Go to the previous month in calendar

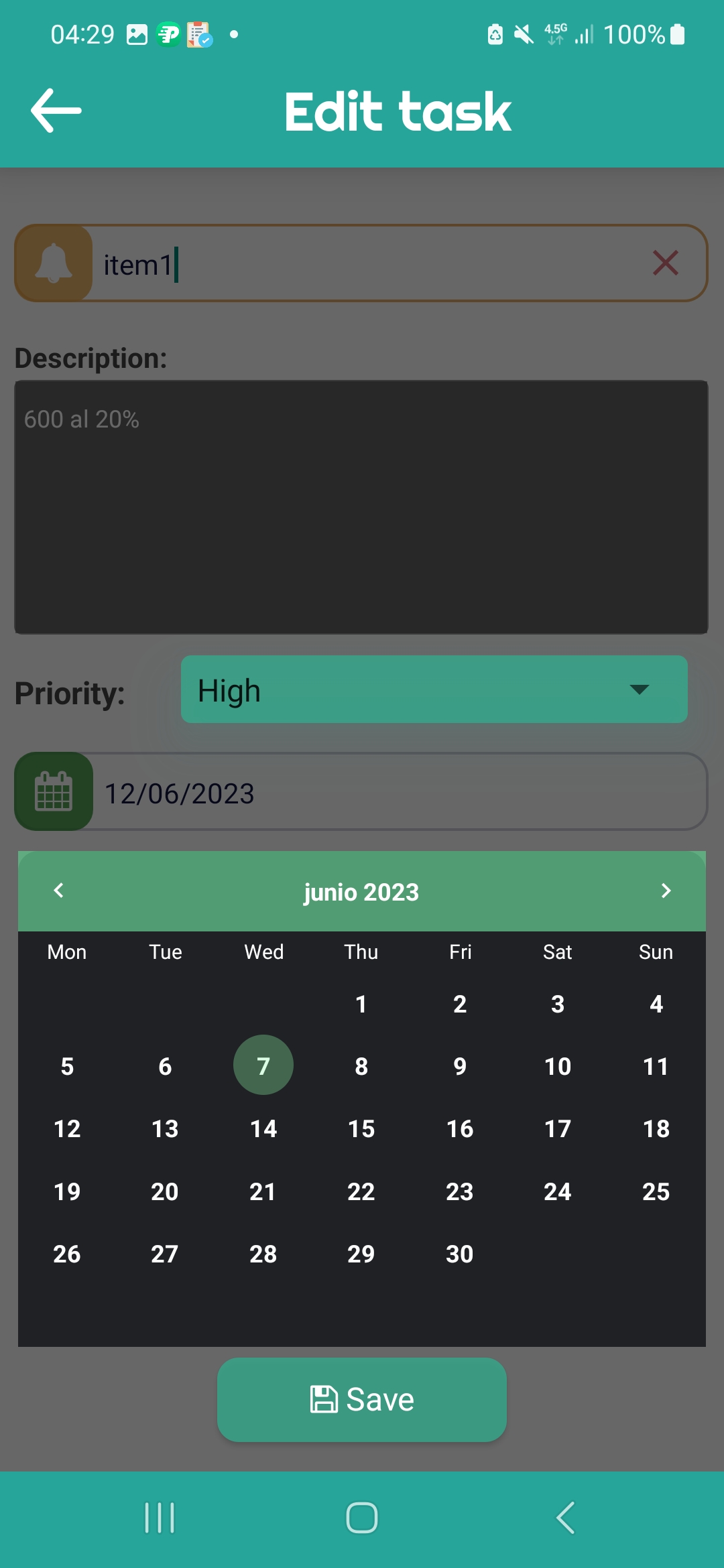[59, 891]
